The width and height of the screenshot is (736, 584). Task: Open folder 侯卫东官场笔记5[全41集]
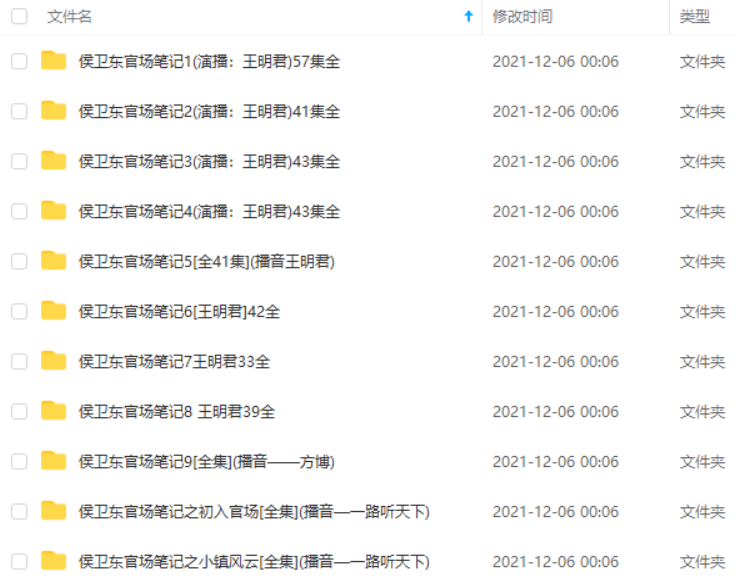[x=206, y=262]
